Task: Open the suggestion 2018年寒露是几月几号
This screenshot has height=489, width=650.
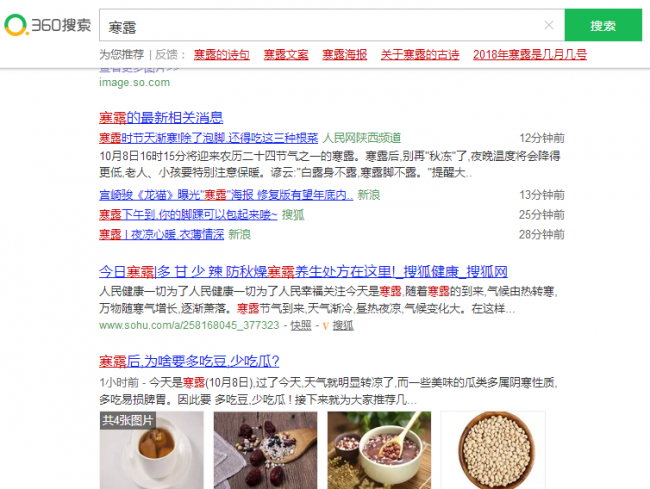Action: coord(530,54)
